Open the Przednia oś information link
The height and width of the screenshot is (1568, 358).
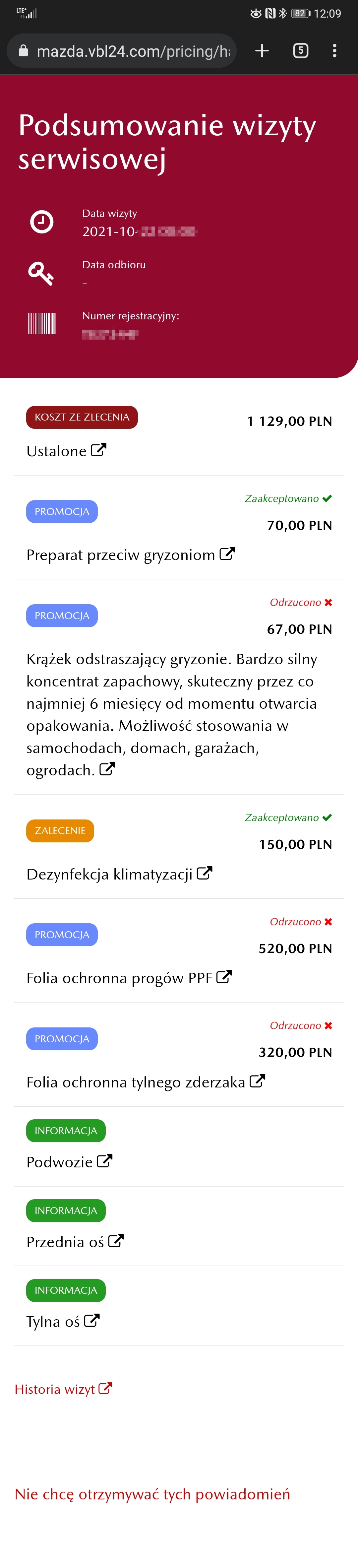pyautogui.click(x=75, y=1242)
